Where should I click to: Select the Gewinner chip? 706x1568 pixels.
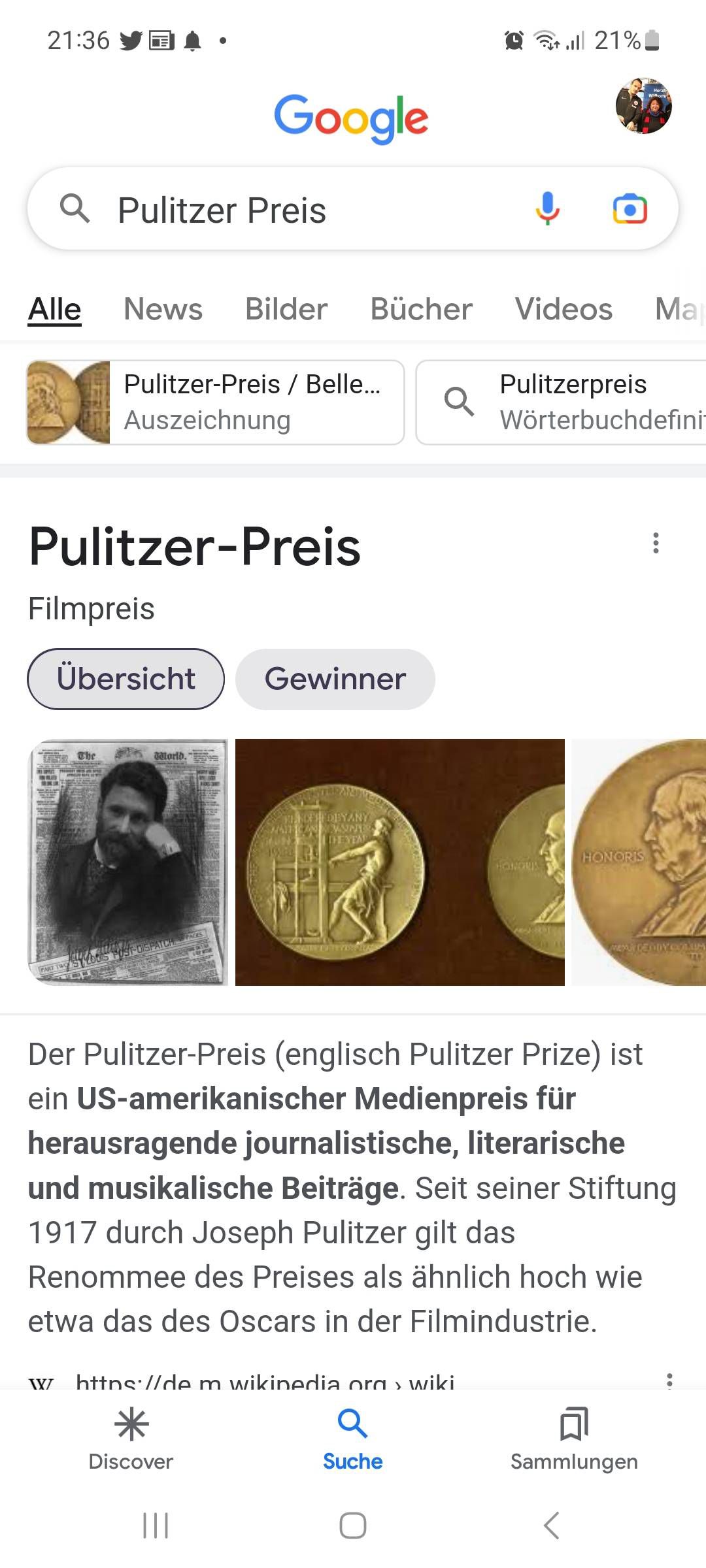coord(335,679)
